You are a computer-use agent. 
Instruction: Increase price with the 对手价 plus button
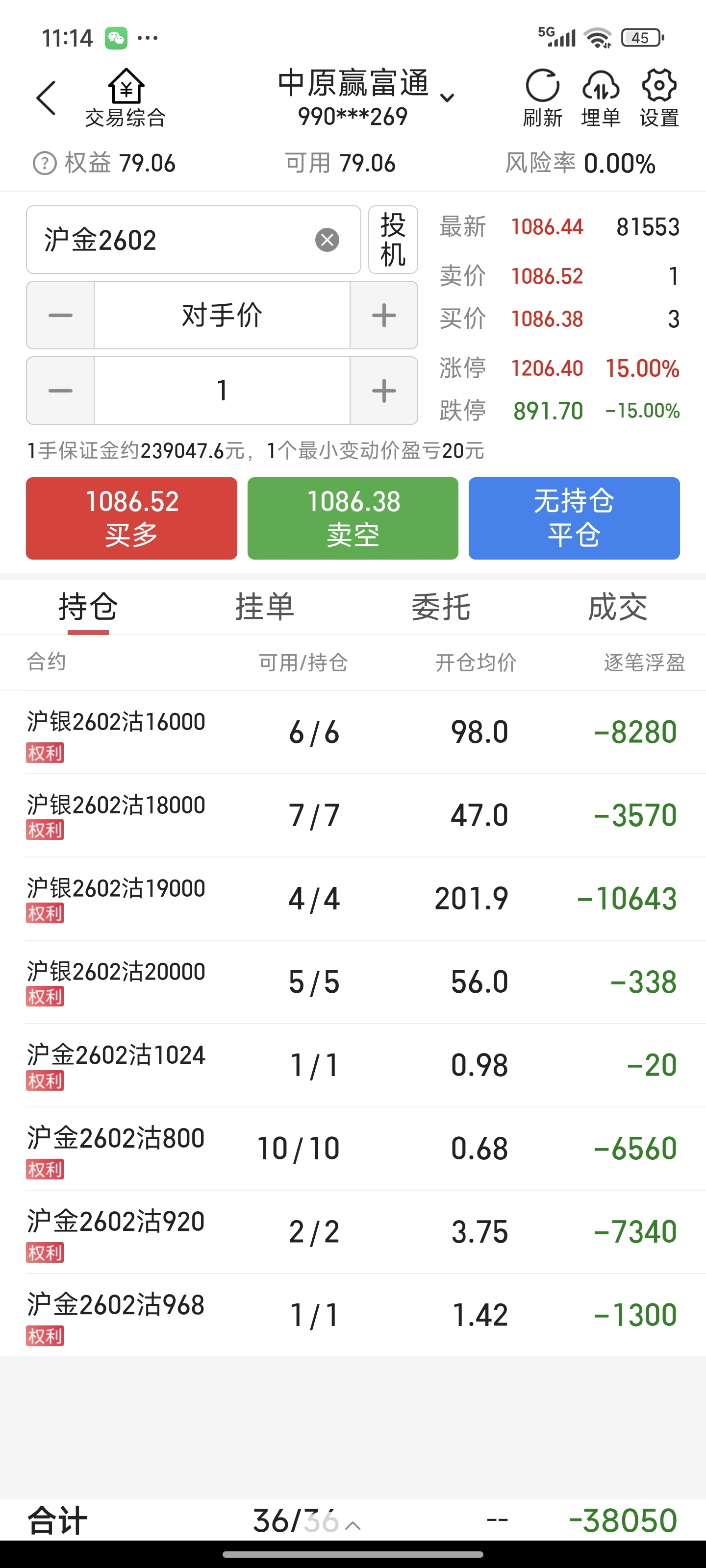384,315
